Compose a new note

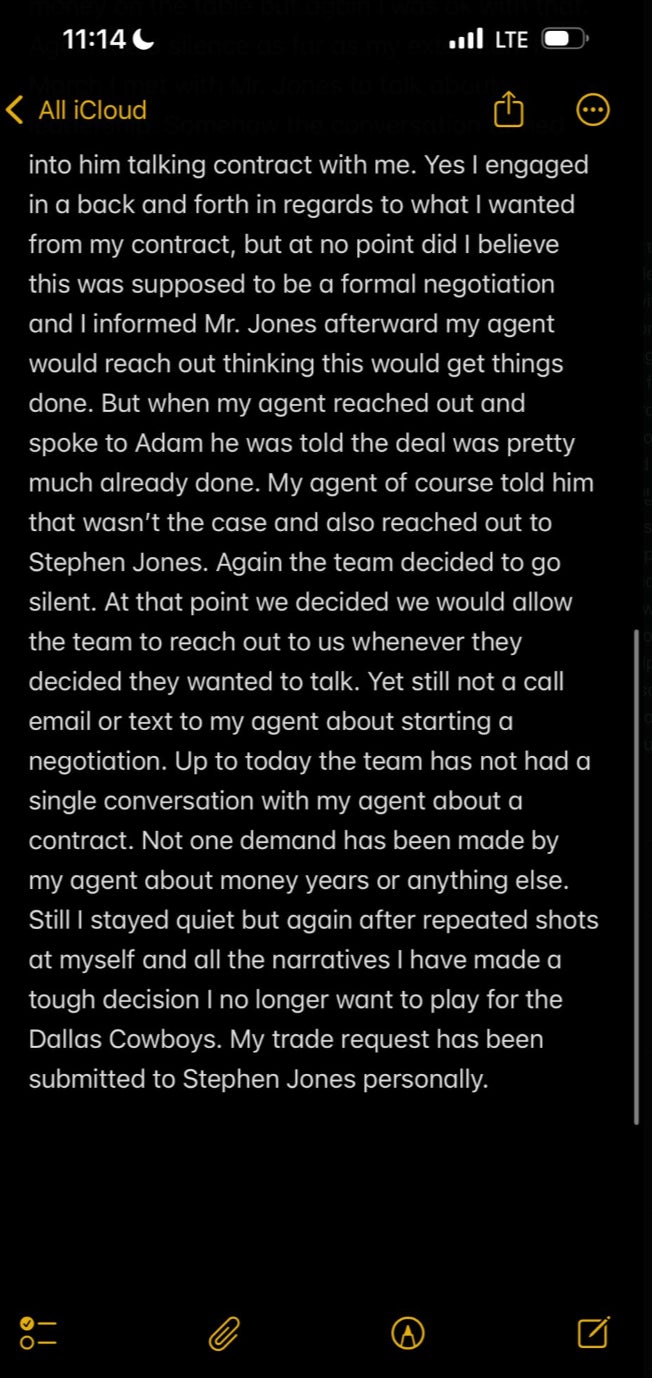pos(593,1332)
